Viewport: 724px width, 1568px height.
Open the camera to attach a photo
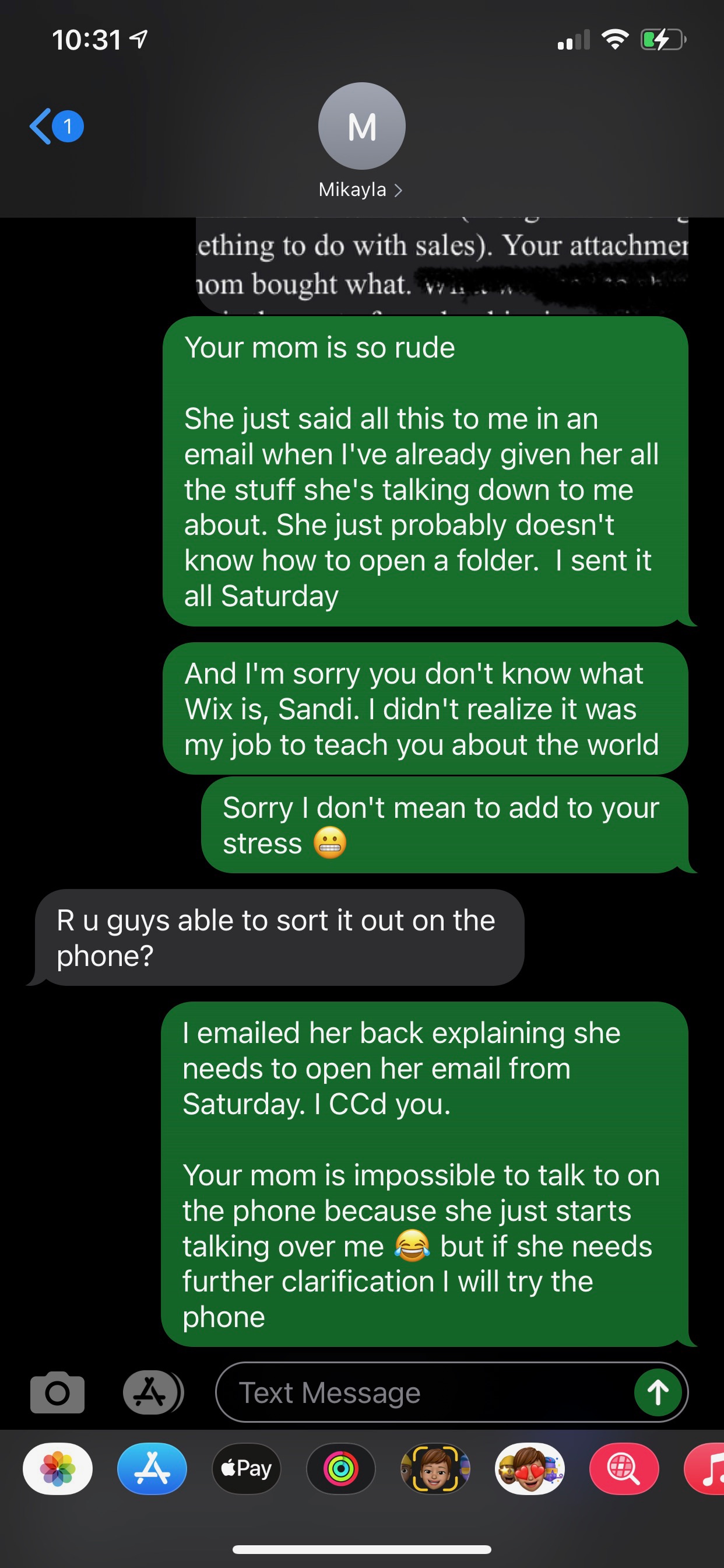pyautogui.click(x=57, y=1392)
